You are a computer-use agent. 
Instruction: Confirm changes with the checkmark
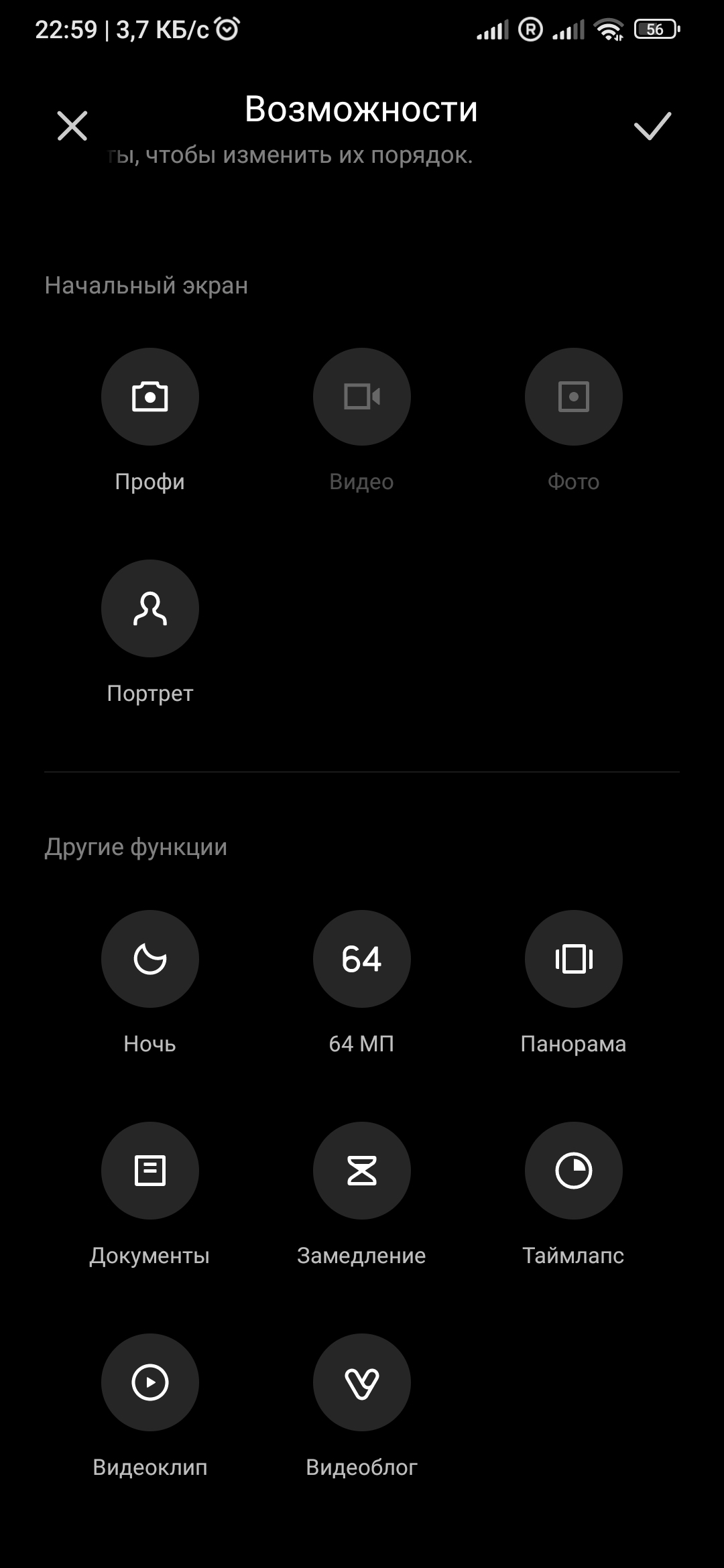(652, 126)
